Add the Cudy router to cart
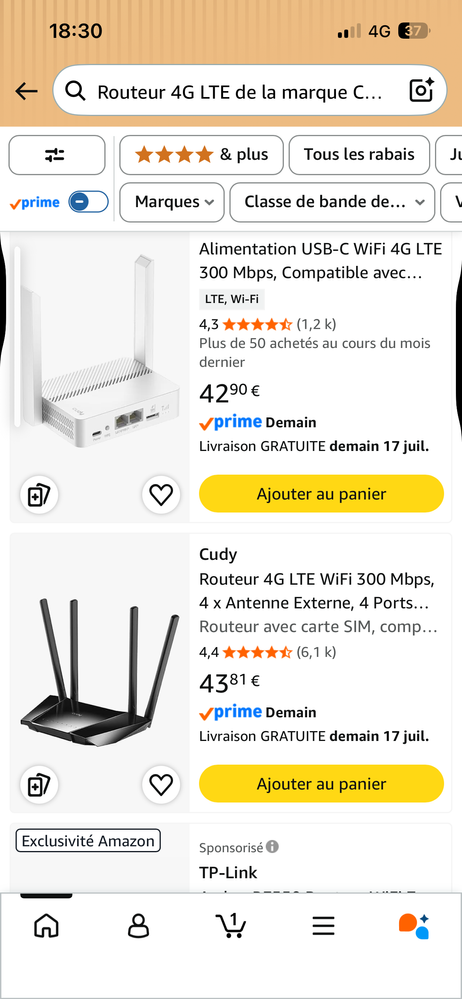Viewport: 462px width, 999px height. click(x=321, y=784)
